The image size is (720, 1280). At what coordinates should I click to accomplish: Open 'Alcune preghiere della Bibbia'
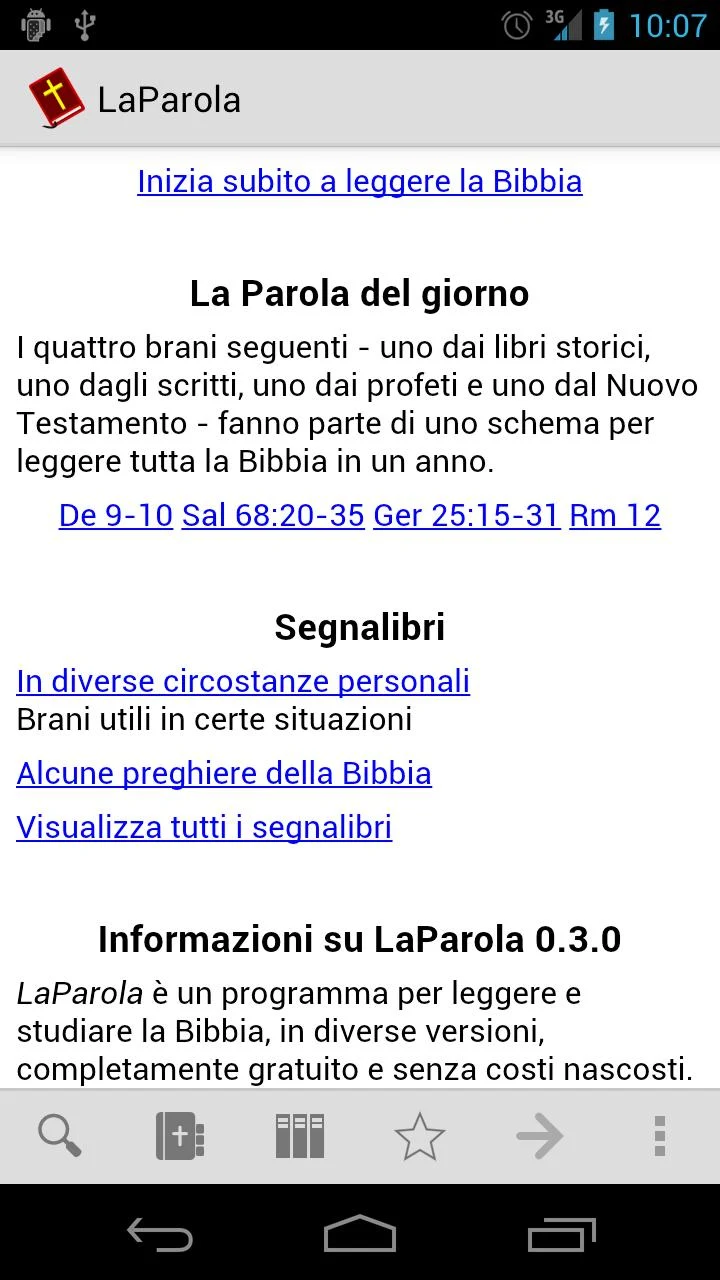pyautogui.click(x=223, y=773)
